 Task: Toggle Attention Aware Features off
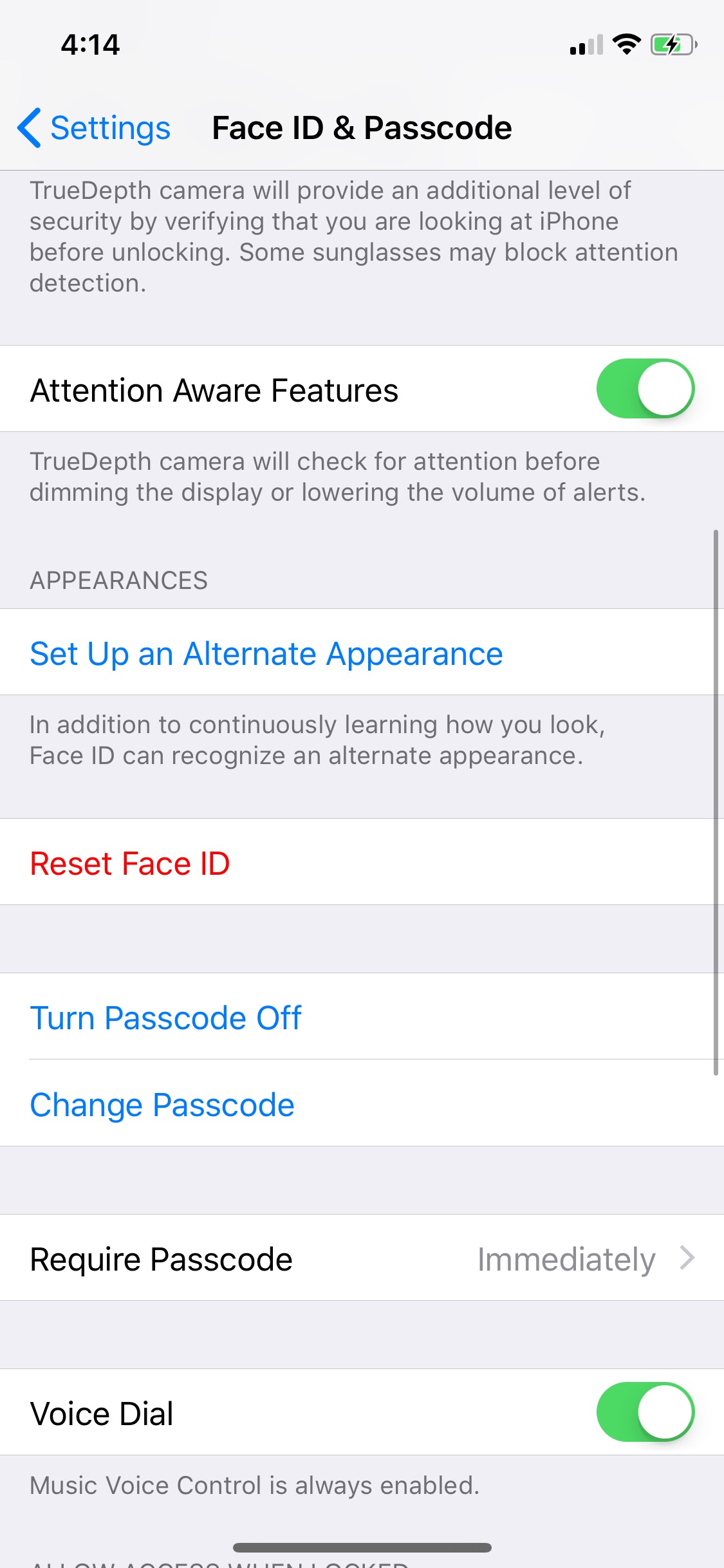pos(645,389)
